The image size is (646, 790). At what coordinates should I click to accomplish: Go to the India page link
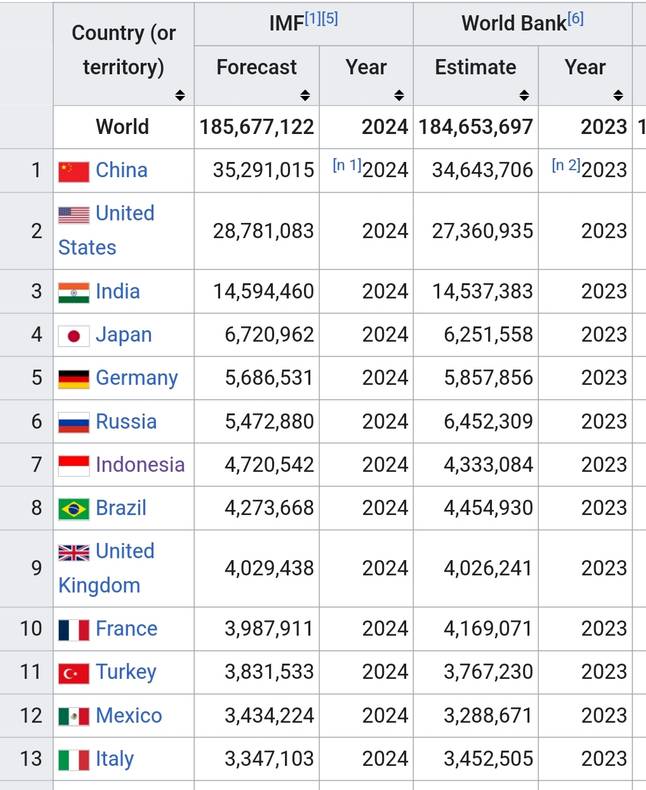click(x=117, y=291)
